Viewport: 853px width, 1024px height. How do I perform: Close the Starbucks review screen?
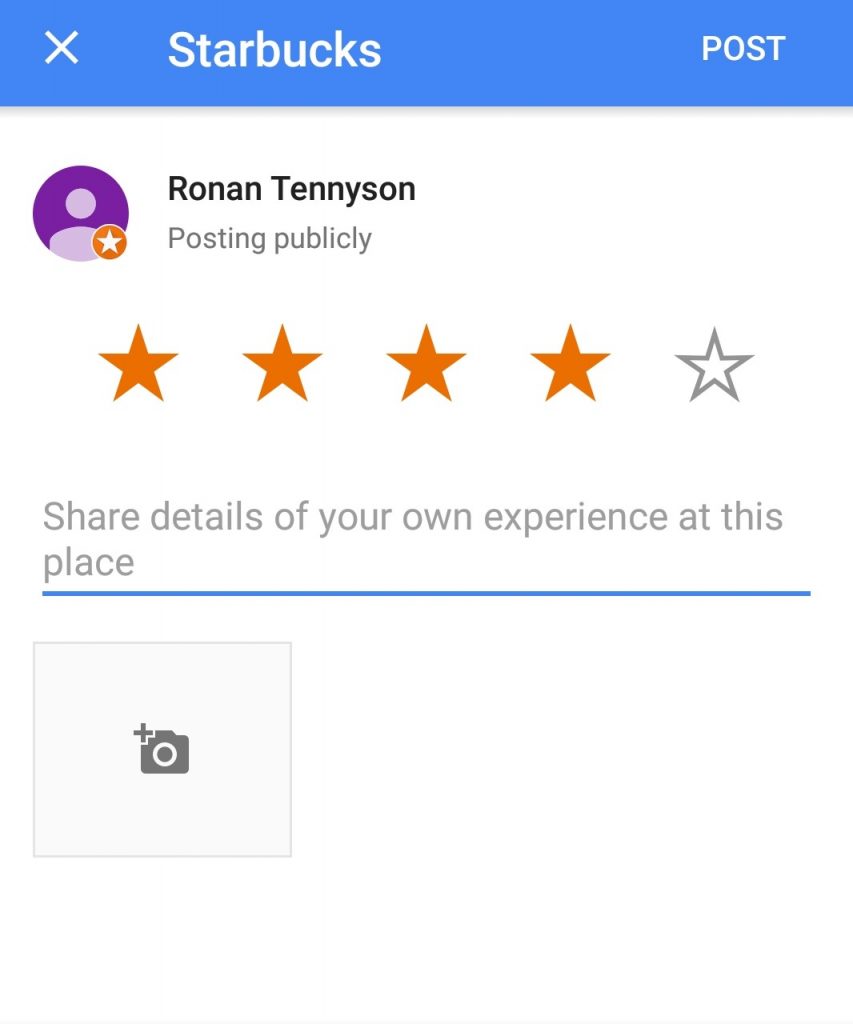pyautogui.click(x=62, y=48)
